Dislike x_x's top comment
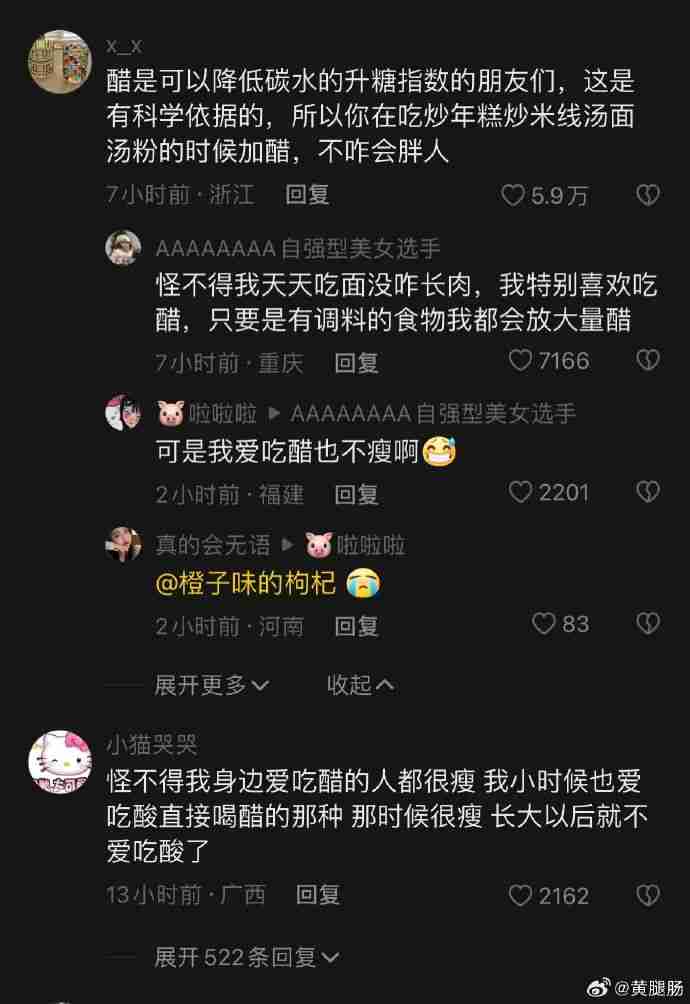 click(x=648, y=195)
